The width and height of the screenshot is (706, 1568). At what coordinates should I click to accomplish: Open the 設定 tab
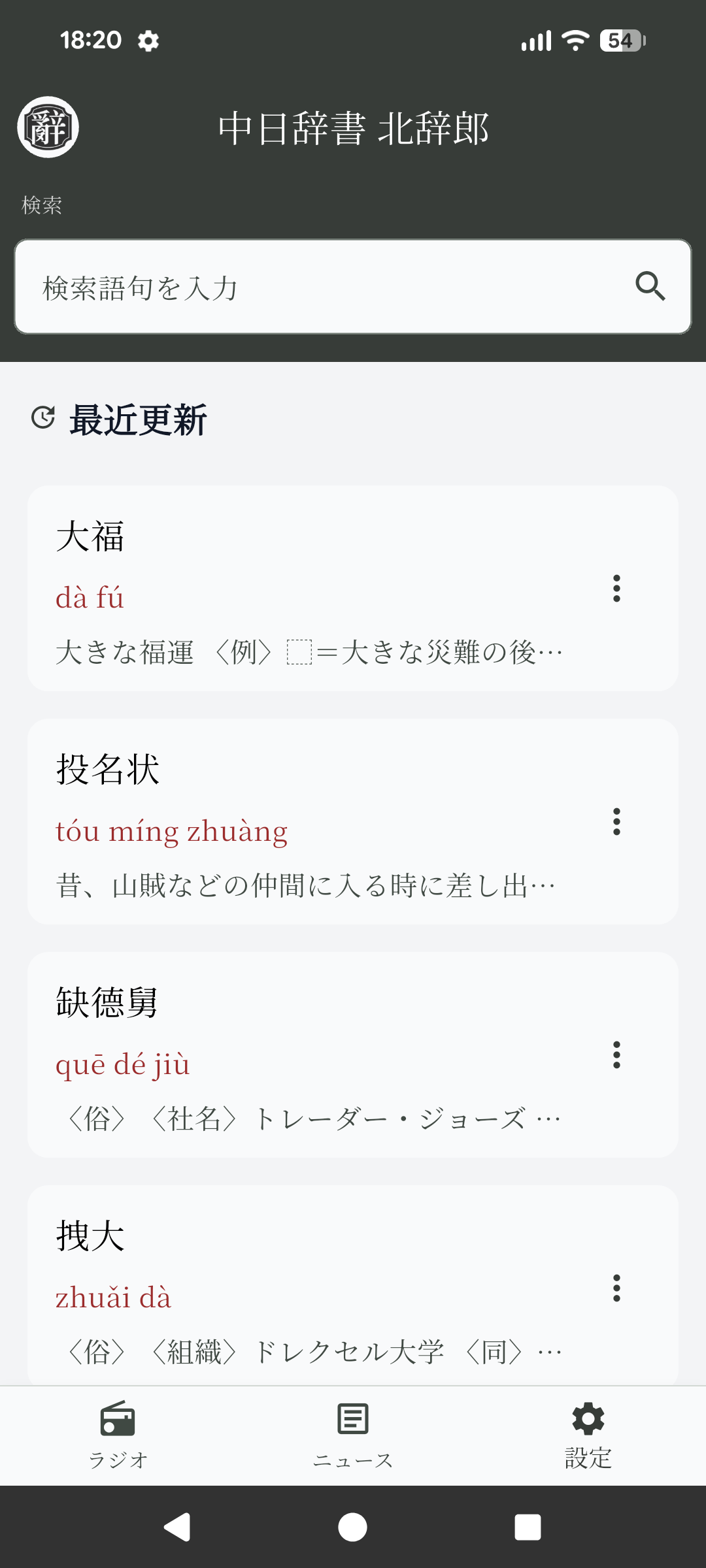tap(588, 1435)
